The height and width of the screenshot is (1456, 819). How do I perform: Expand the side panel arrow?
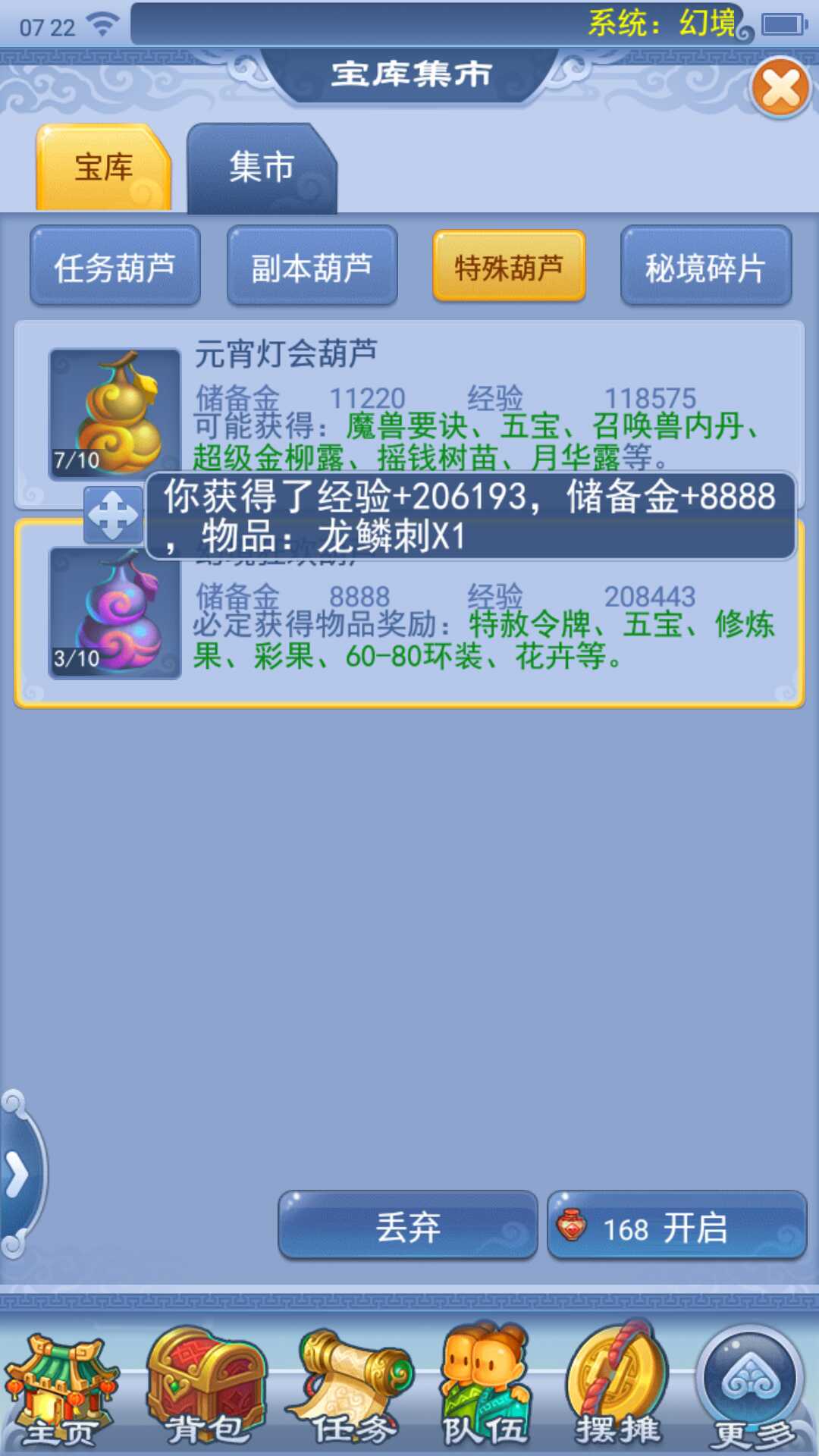coord(18,1175)
